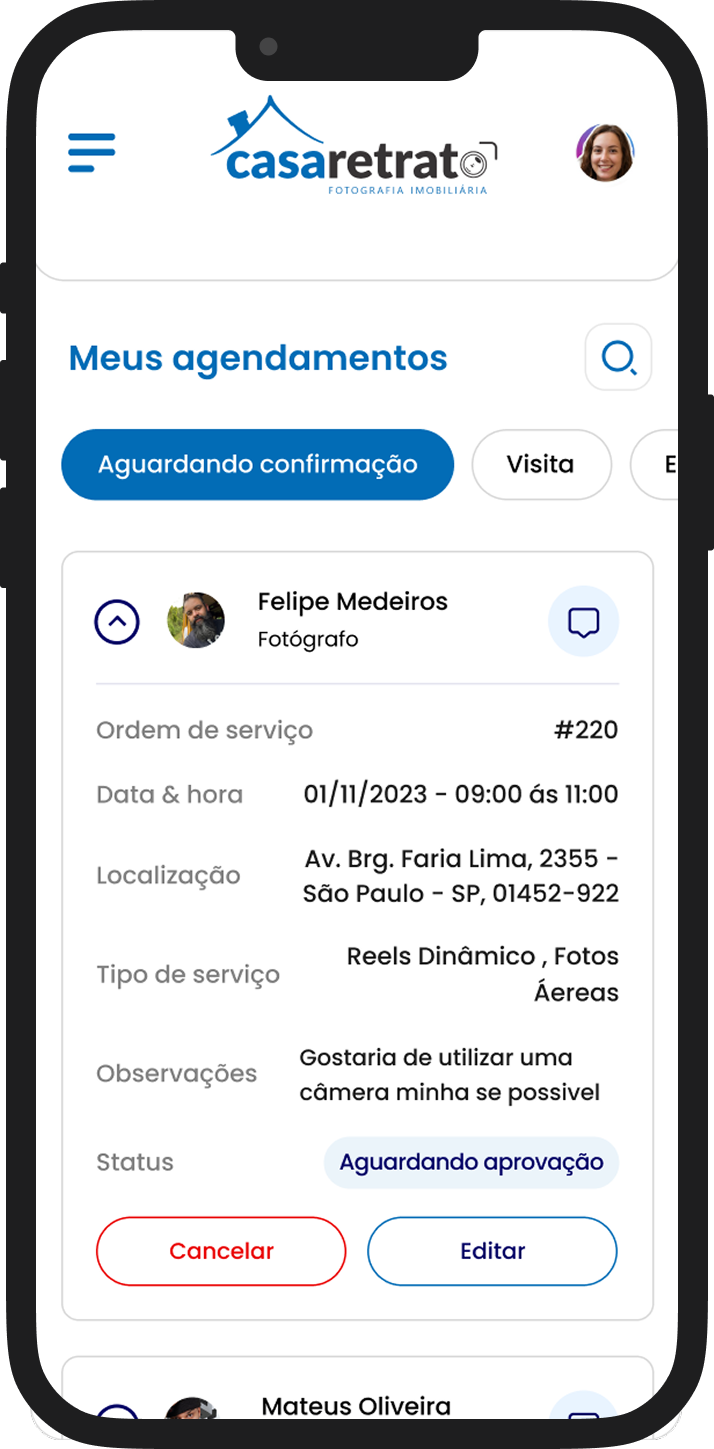
Task: Open the hamburger menu
Action: 92,152
